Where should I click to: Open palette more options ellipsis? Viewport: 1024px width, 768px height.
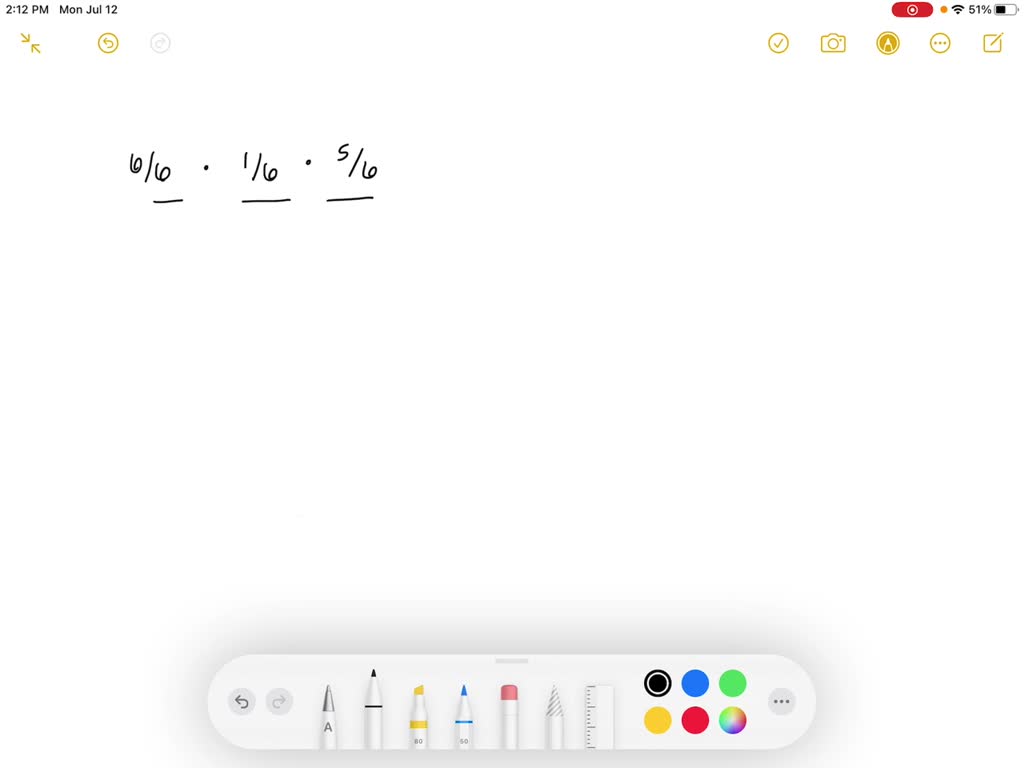[781, 702]
